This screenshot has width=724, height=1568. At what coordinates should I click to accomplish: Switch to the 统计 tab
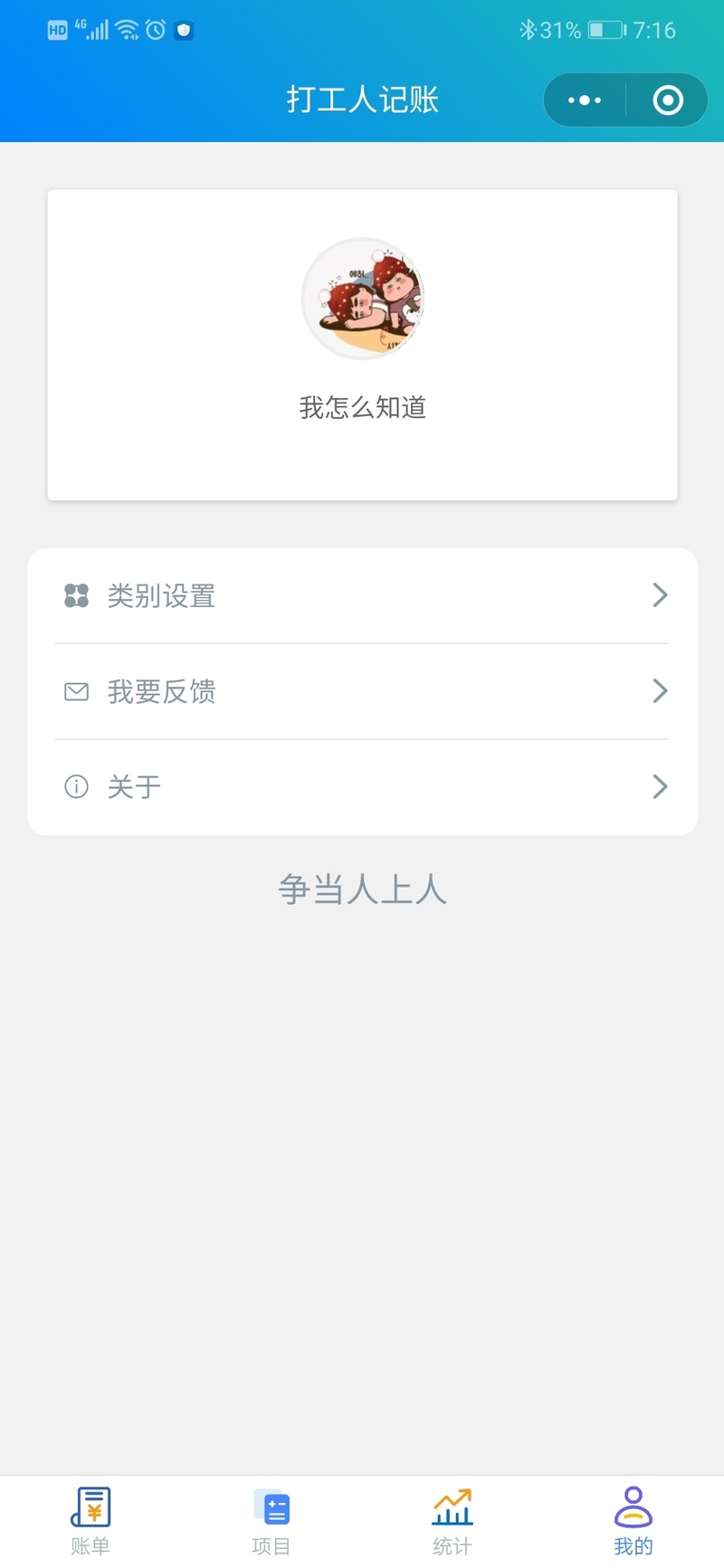point(452,1522)
